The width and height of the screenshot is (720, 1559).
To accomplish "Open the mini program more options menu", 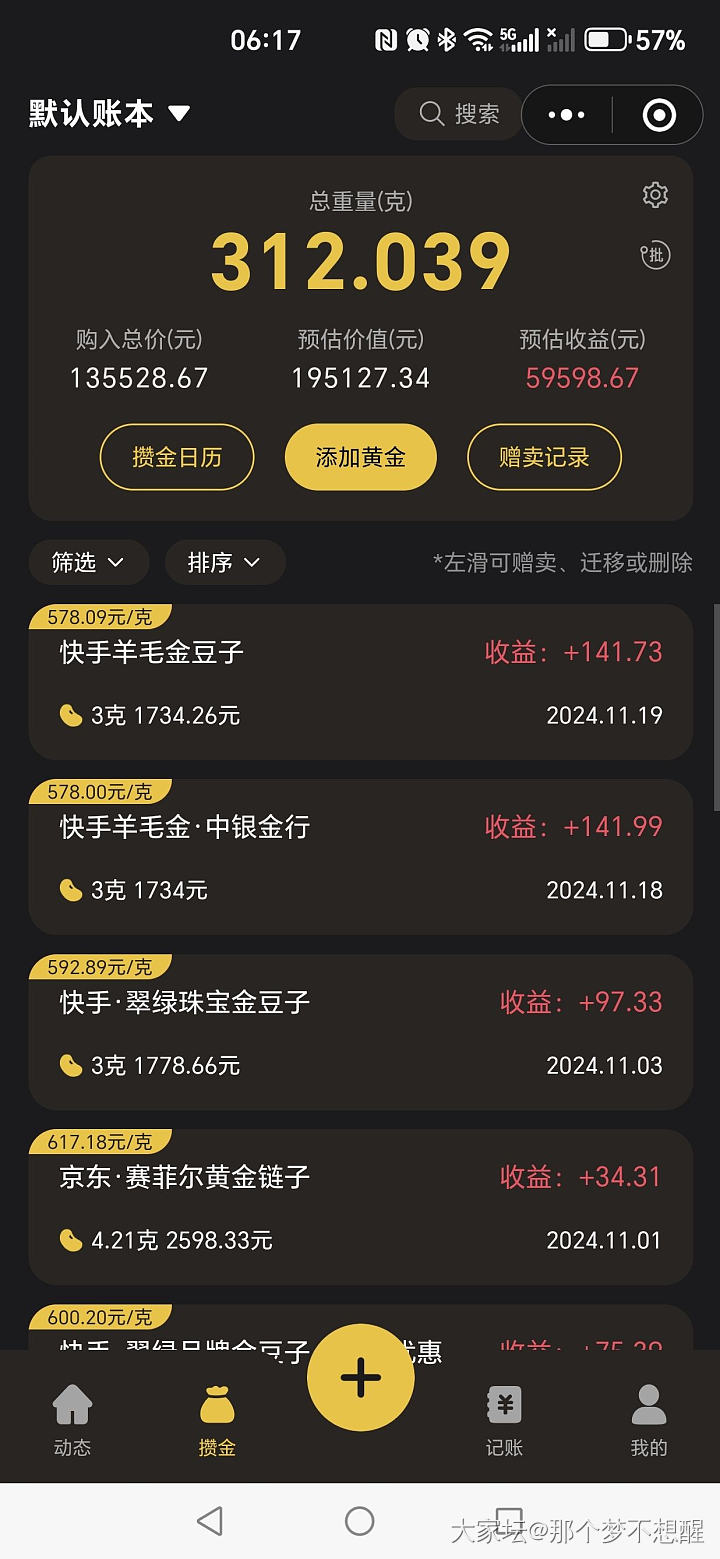I will click(567, 115).
